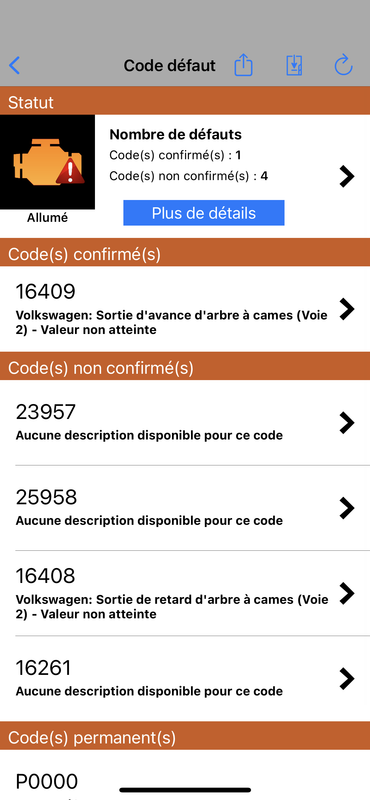Open permanent code P0000
This screenshot has width=370, height=800.
(x=185, y=775)
